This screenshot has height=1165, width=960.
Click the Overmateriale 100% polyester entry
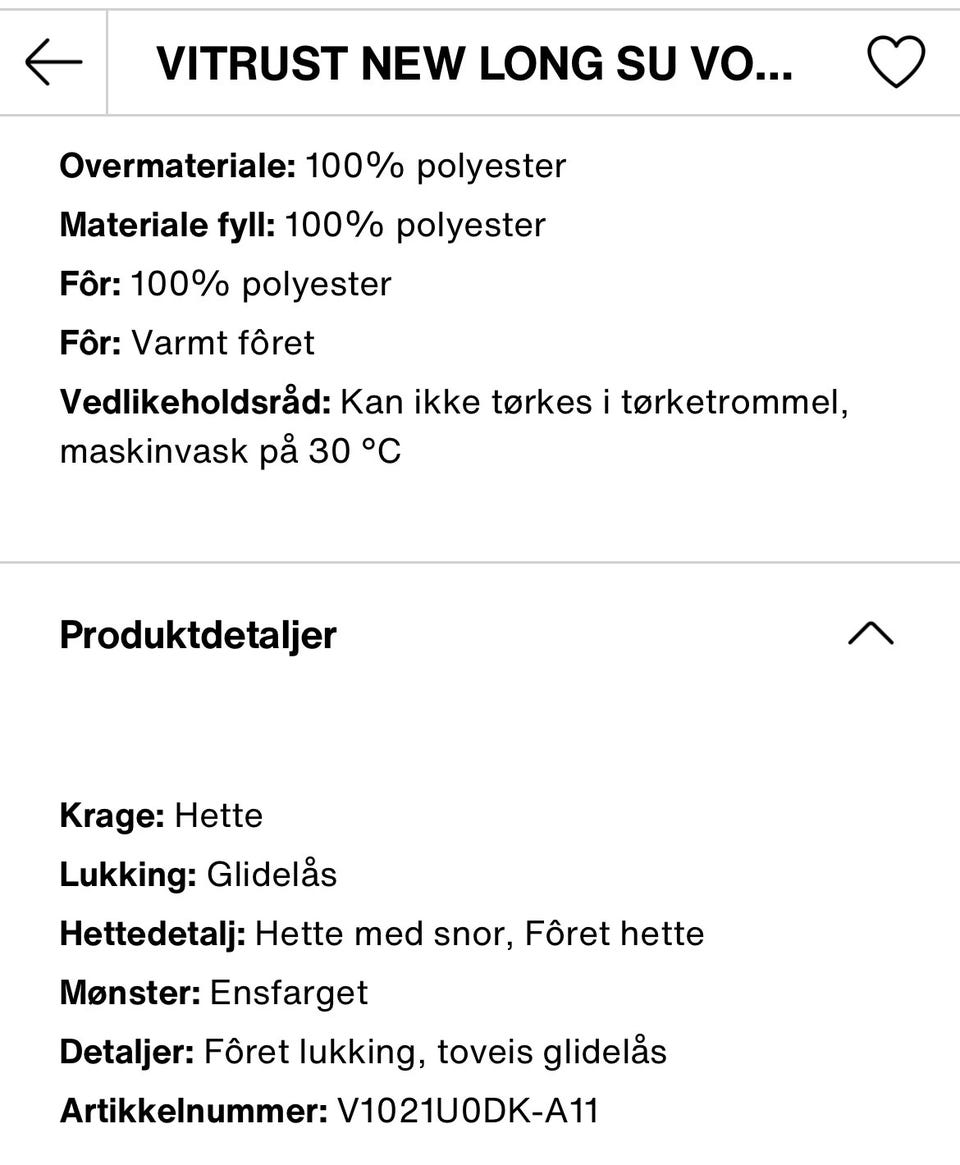tap(313, 164)
